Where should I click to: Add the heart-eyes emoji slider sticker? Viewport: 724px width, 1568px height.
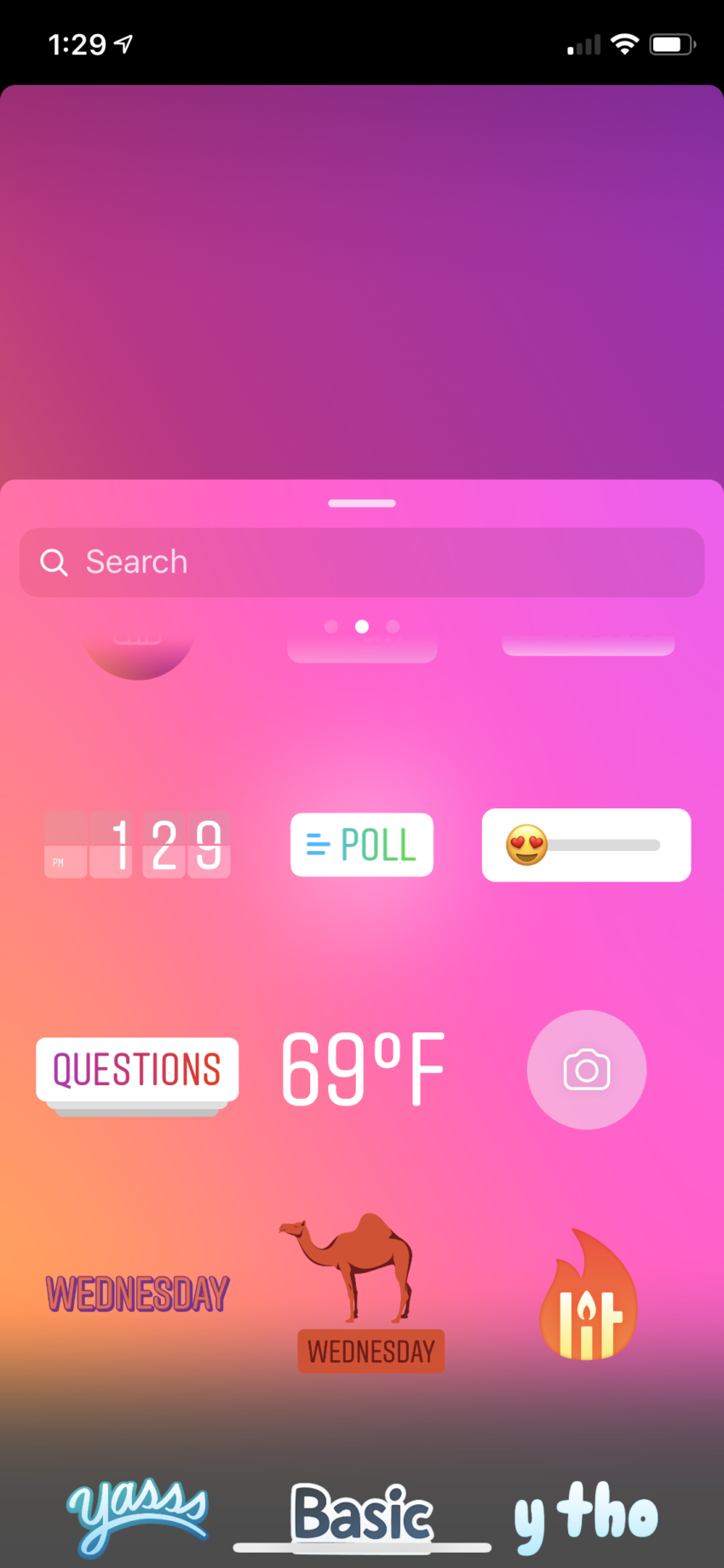[x=586, y=845]
